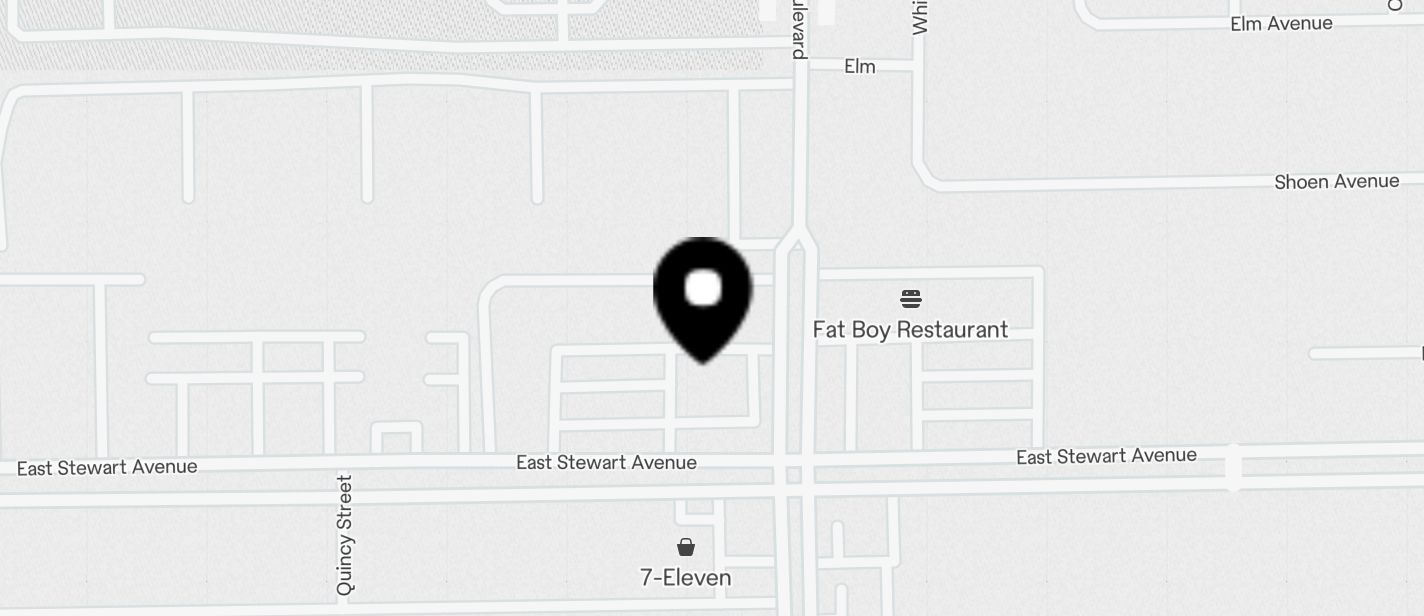The image size is (1424, 616).
Task: Open the 7-Eleven store marker
Action: (x=686, y=547)
